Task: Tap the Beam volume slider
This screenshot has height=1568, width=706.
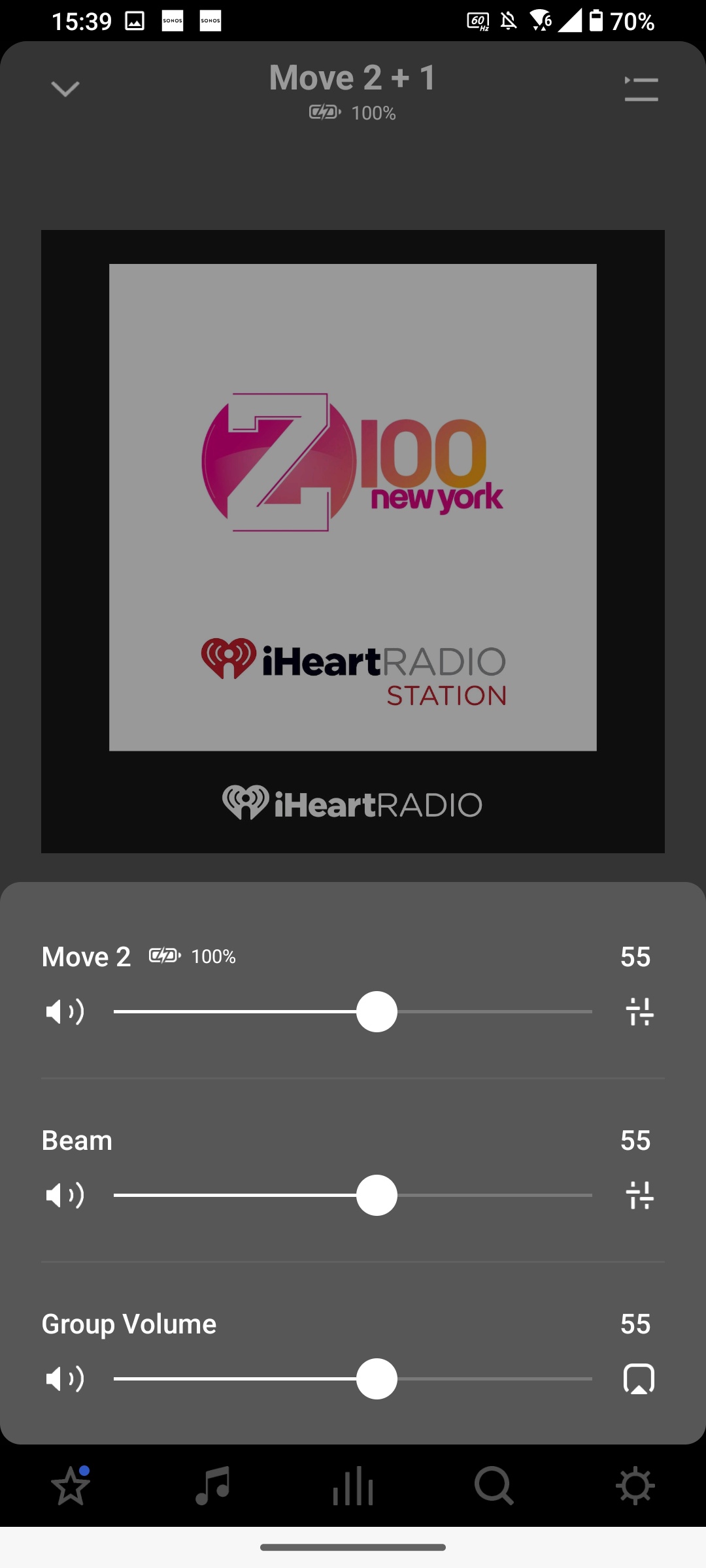Action: [x=353, y=1196]
